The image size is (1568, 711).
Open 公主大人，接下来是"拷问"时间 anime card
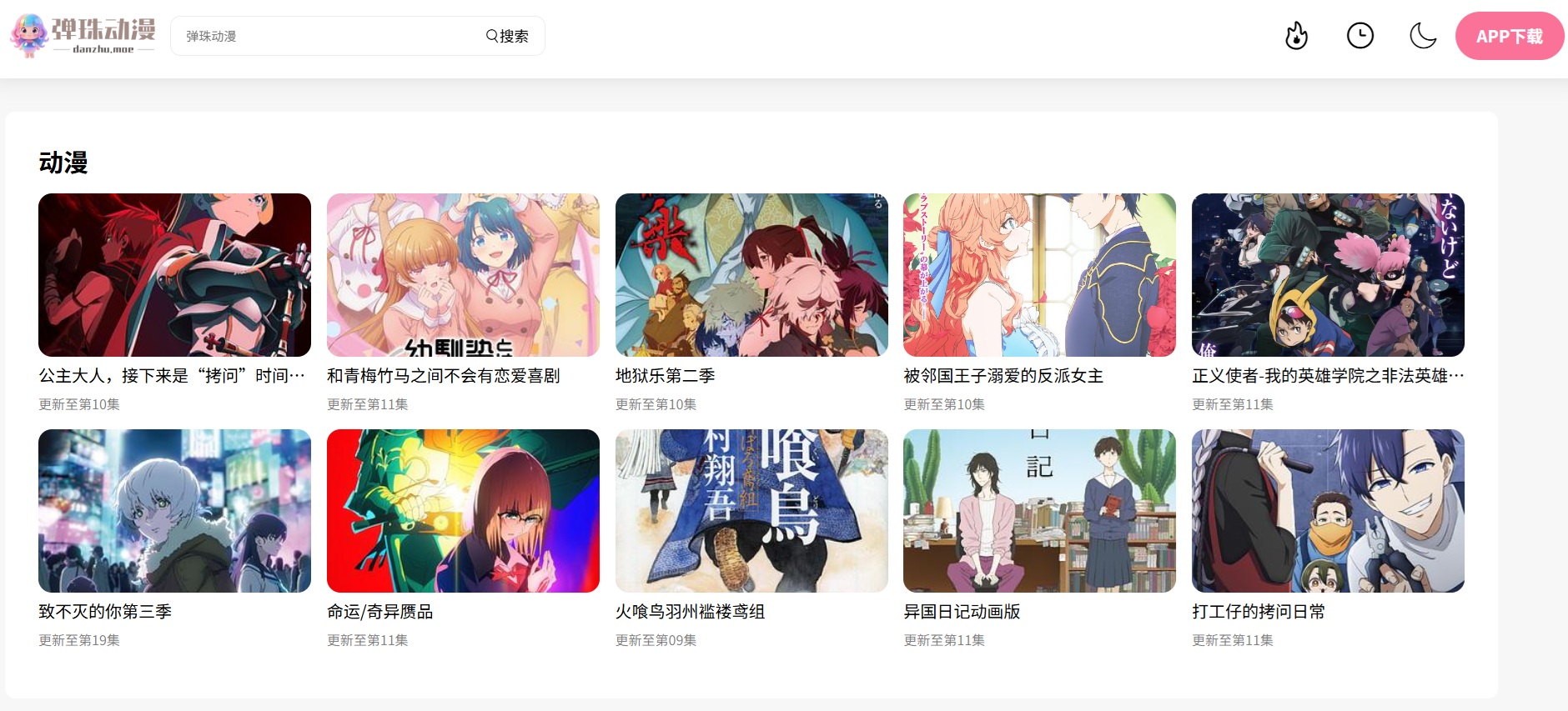point(174,275)
